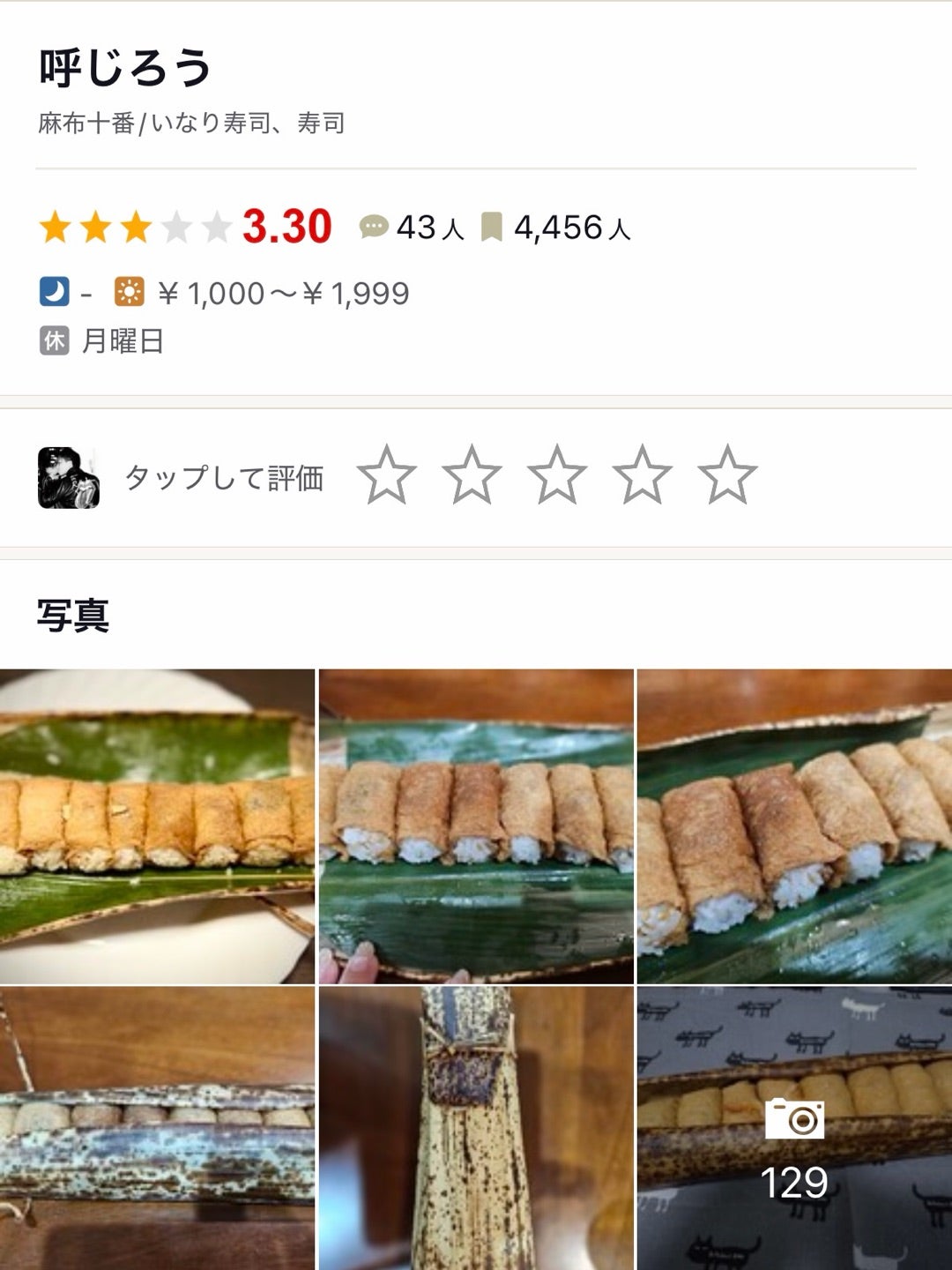
Task: Give the maximum five-star rating
Action: click(727, 476)
